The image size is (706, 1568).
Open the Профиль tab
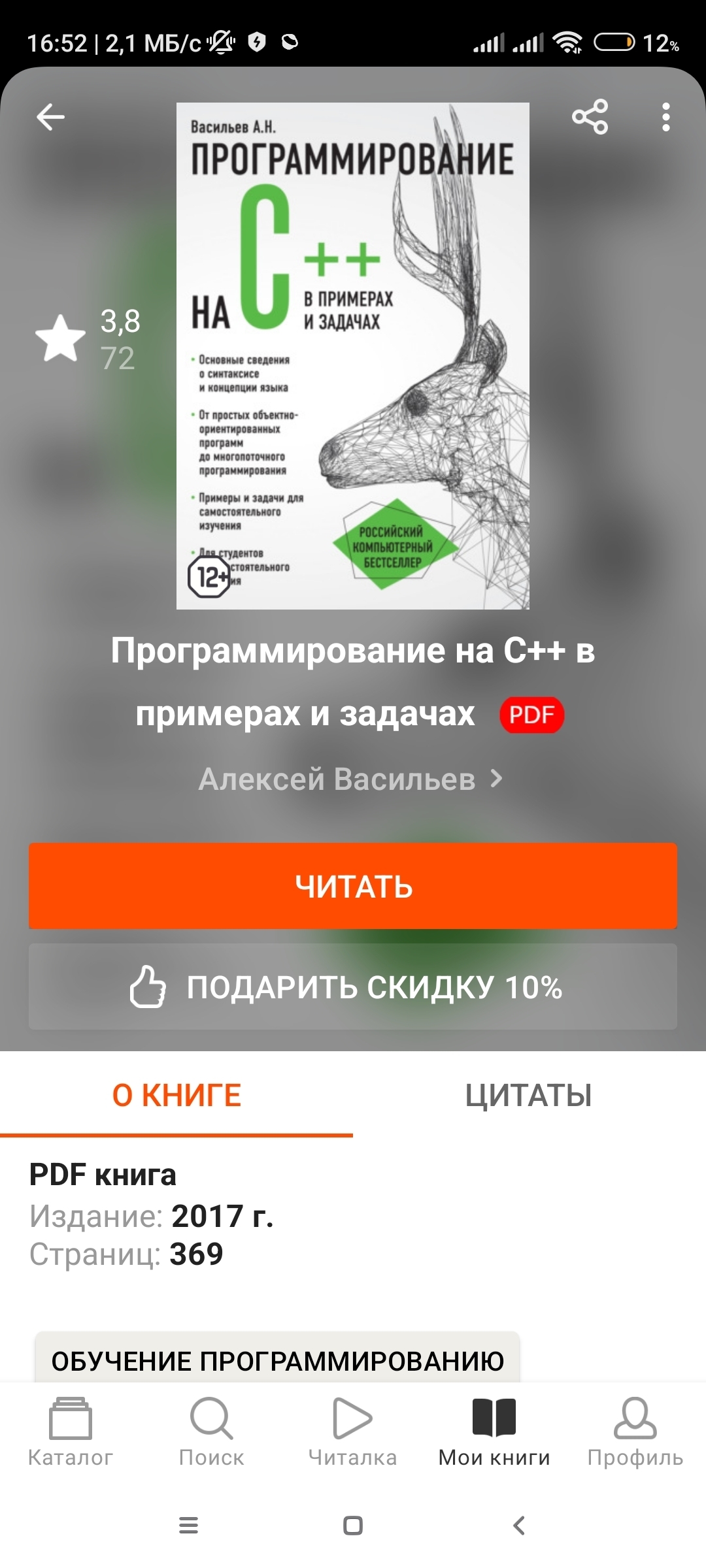[635, 1432]
